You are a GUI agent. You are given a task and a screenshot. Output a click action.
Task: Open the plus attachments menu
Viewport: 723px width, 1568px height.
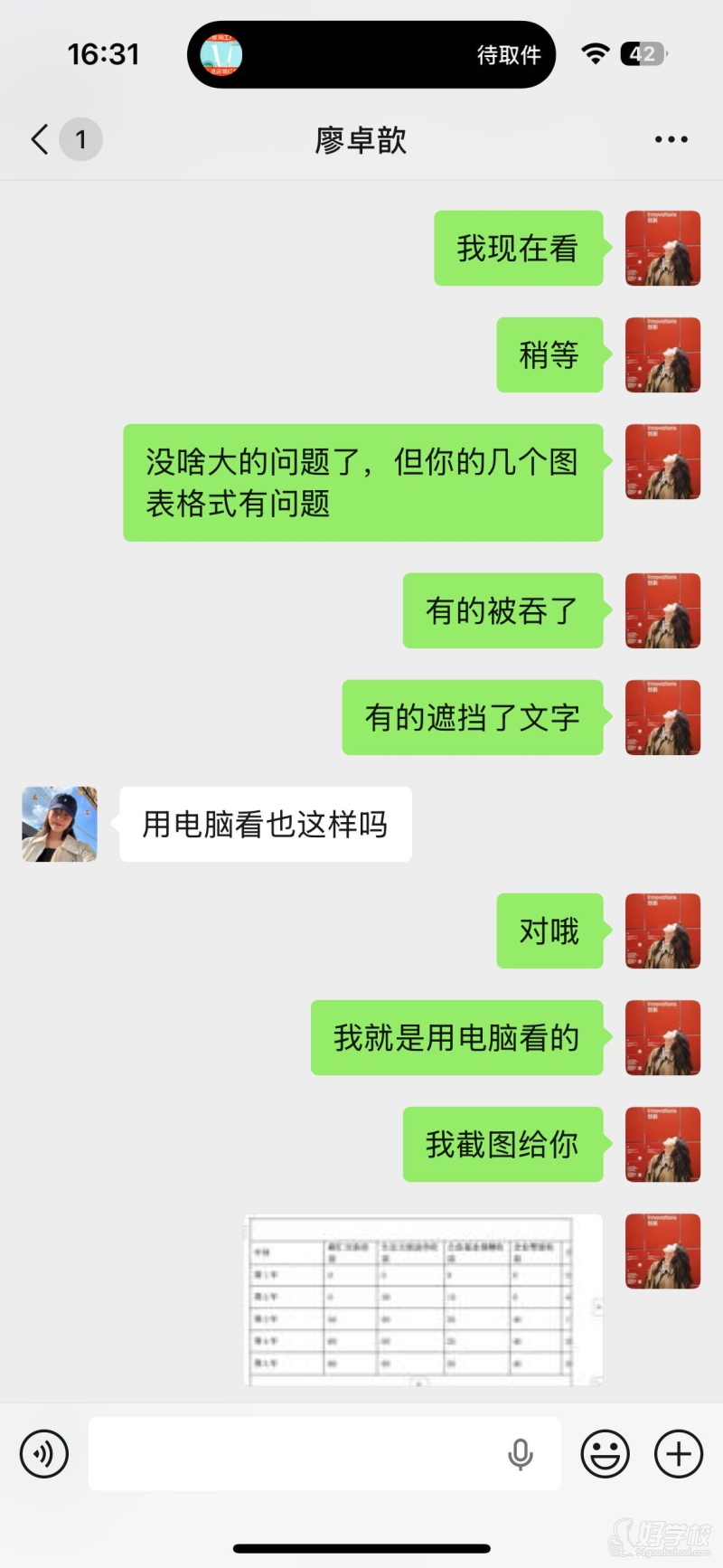pos(679,1453)
